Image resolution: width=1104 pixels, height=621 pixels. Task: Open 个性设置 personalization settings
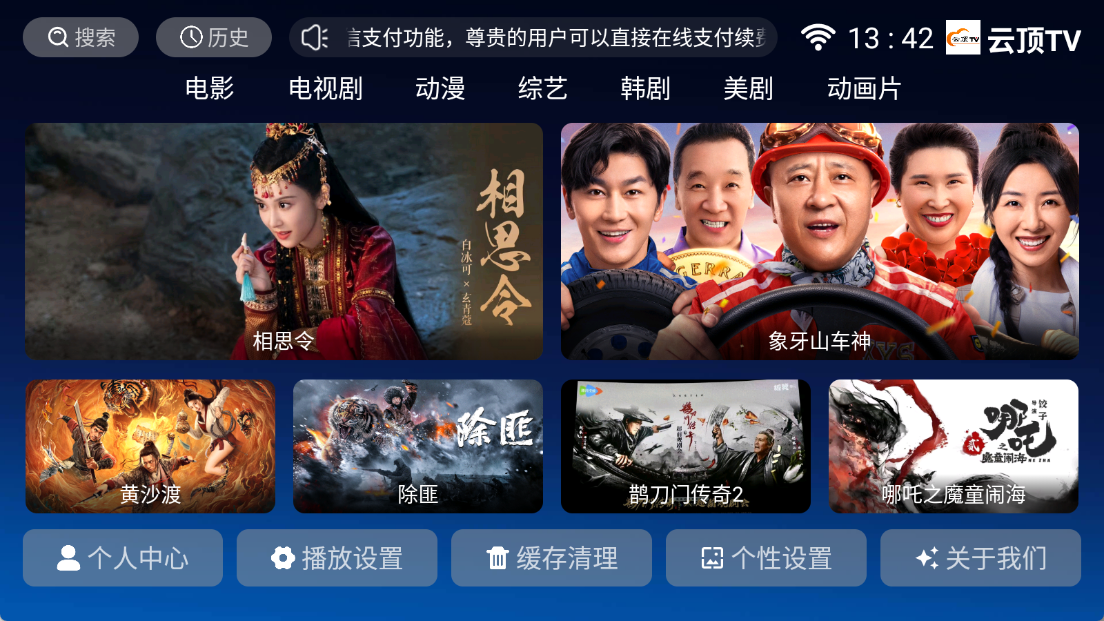pyautogui.click(x=766, y=558)
